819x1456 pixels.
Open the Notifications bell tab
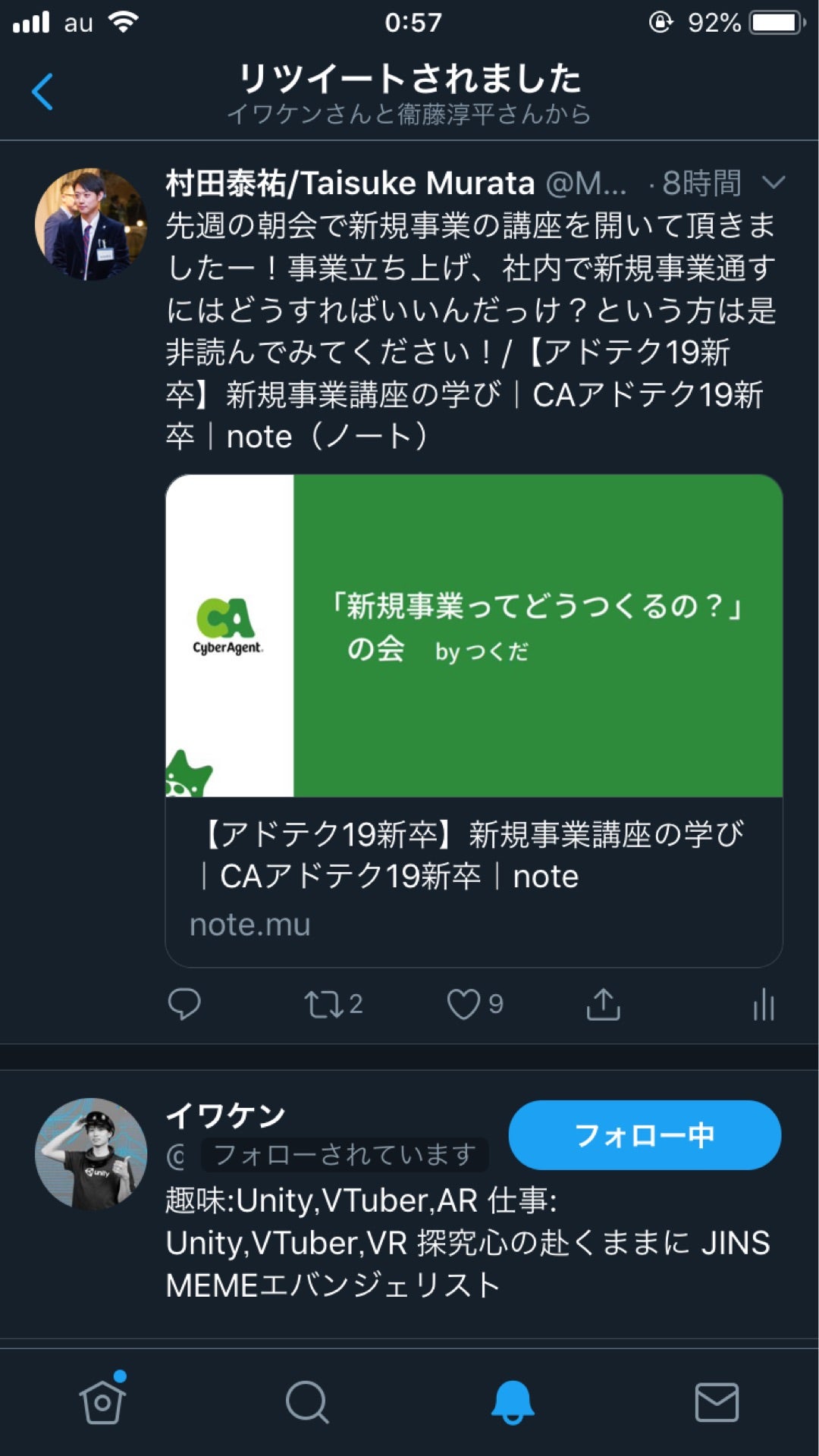coord(513,1401)
